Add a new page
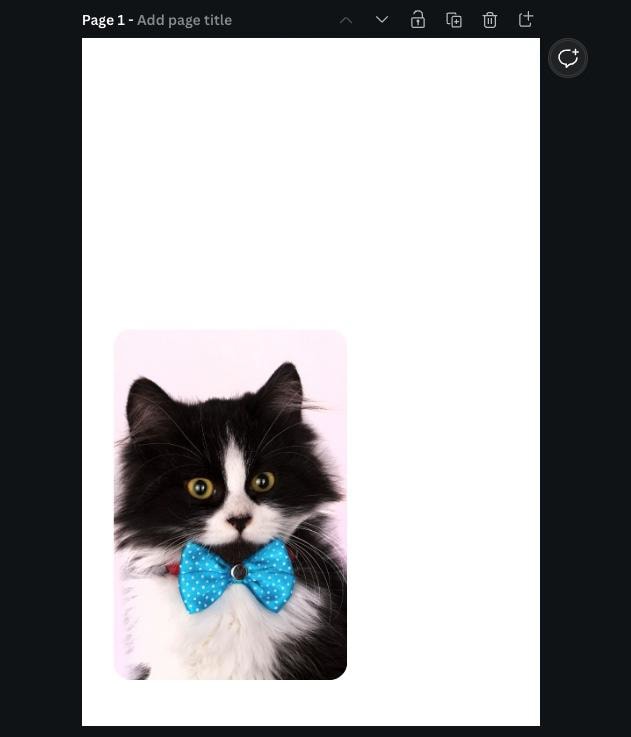Image resolution: width=631 pixels, height=737 pixels. [526, 20]
